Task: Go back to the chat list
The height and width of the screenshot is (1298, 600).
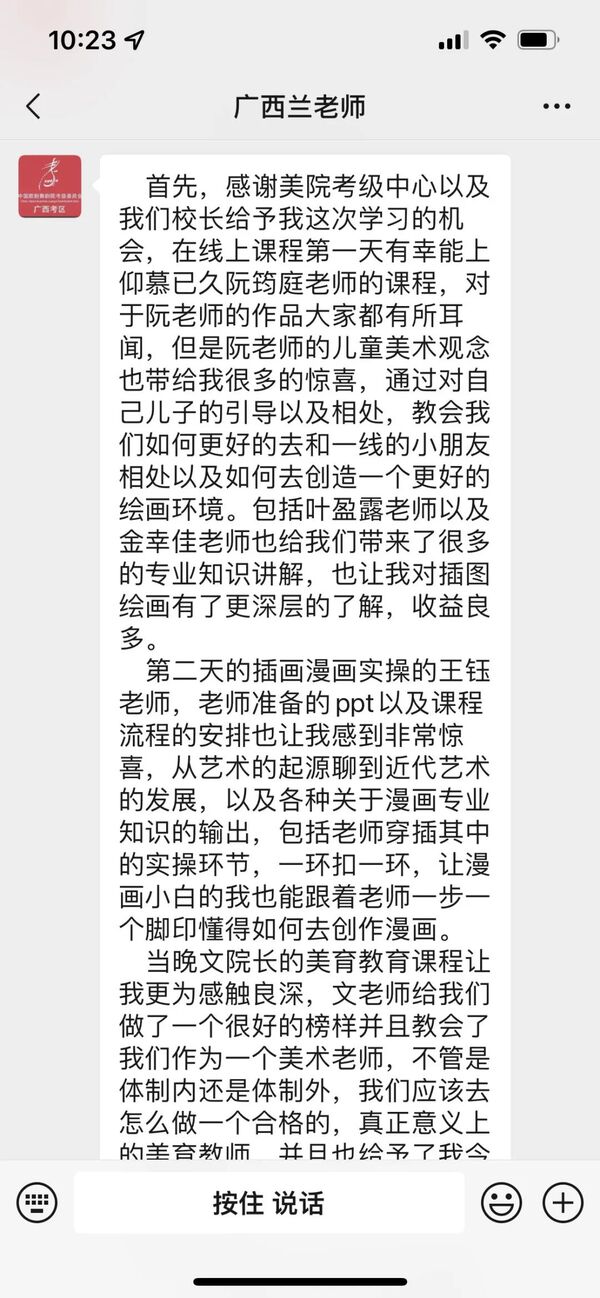Action: tap(34, 106)
